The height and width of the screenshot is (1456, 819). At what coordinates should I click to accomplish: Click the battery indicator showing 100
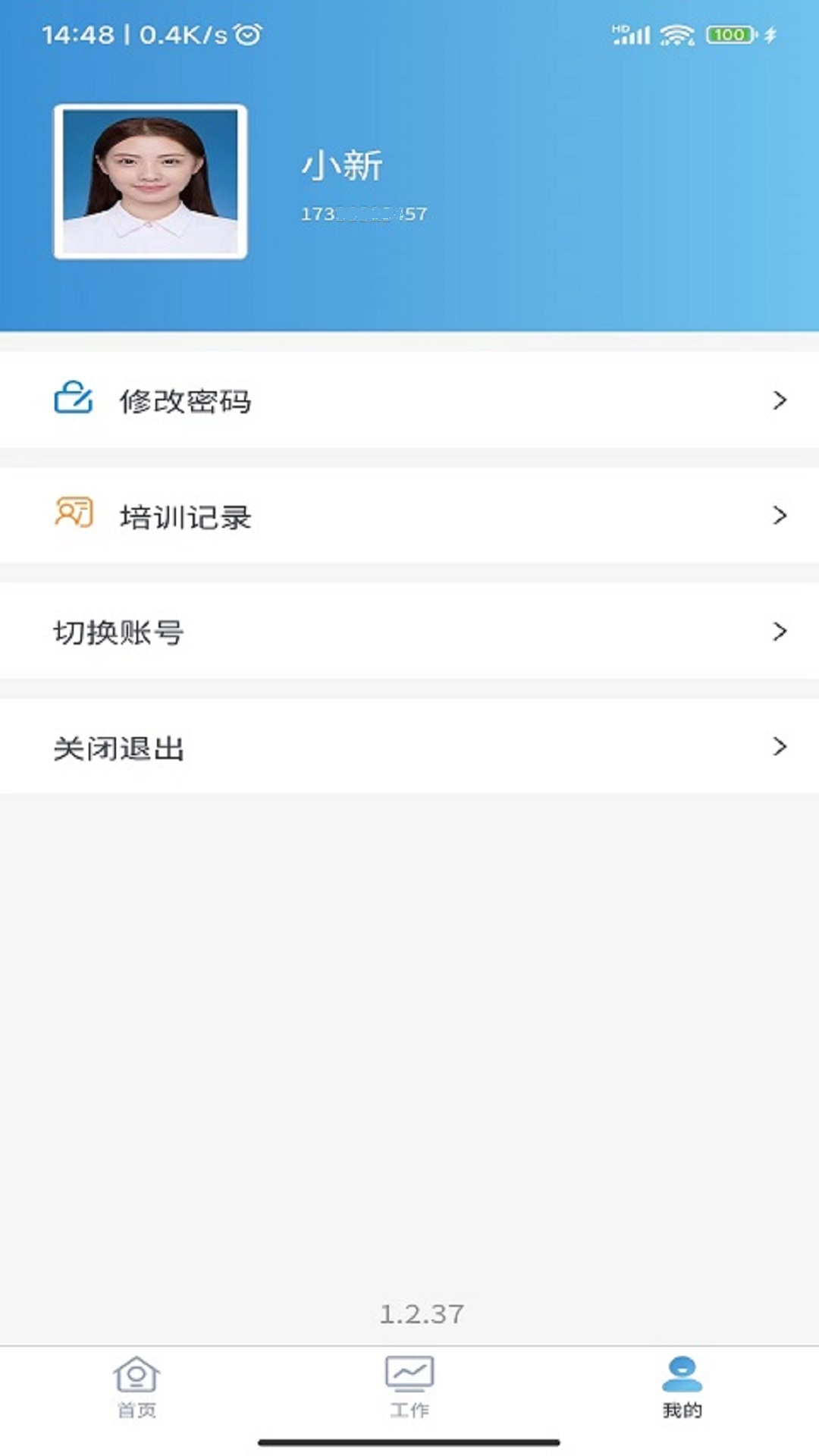click(725, 33)
